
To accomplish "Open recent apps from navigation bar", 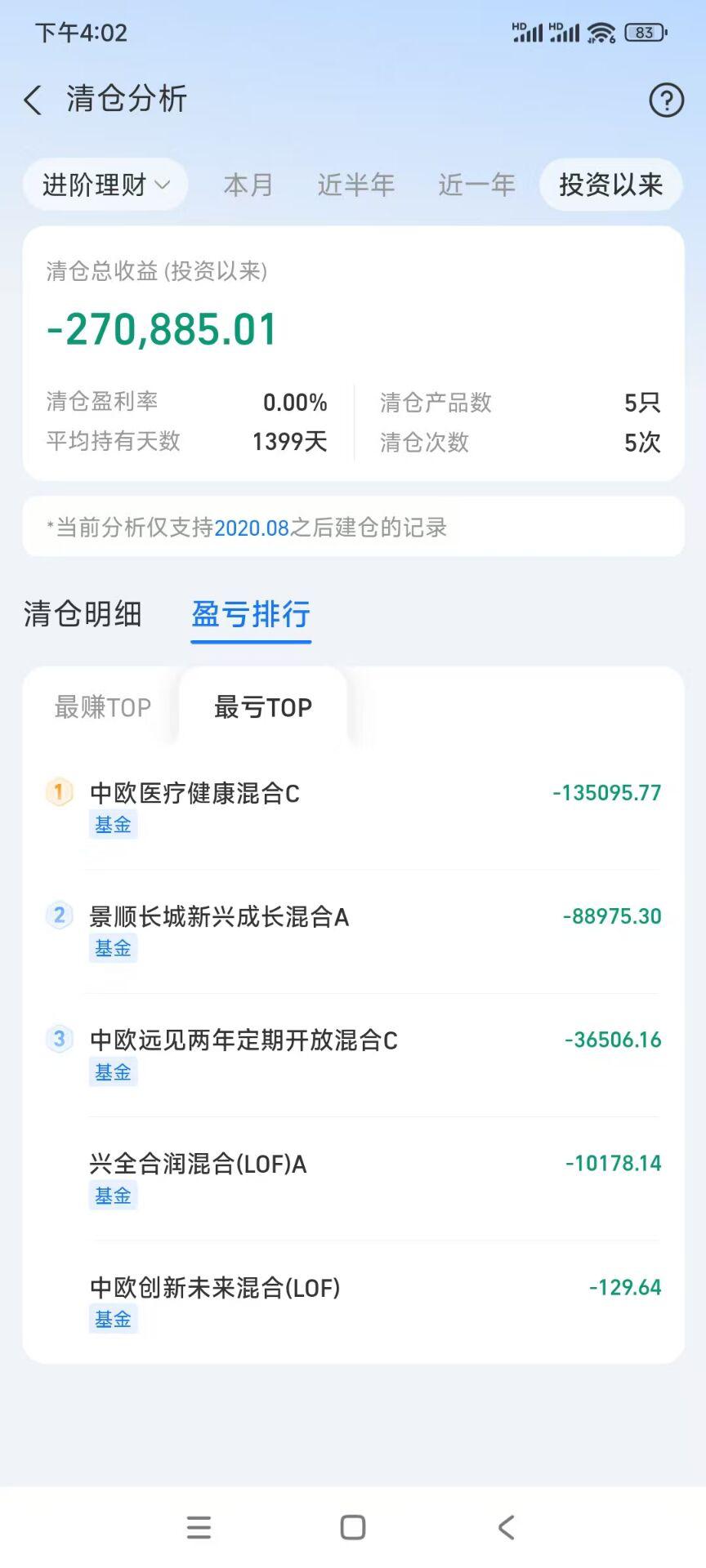I will click(x=199, y=1527).
